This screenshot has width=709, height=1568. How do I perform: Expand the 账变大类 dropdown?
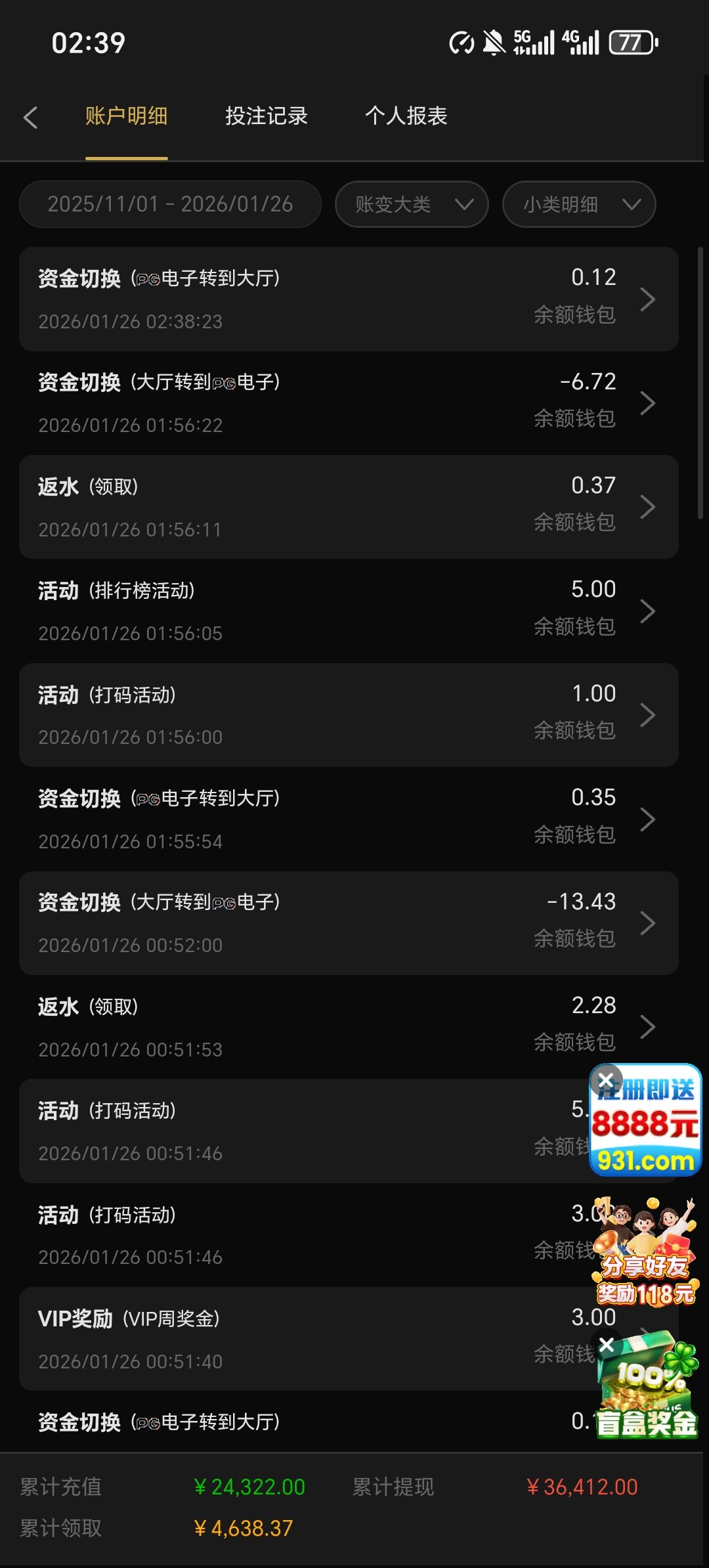412,204
